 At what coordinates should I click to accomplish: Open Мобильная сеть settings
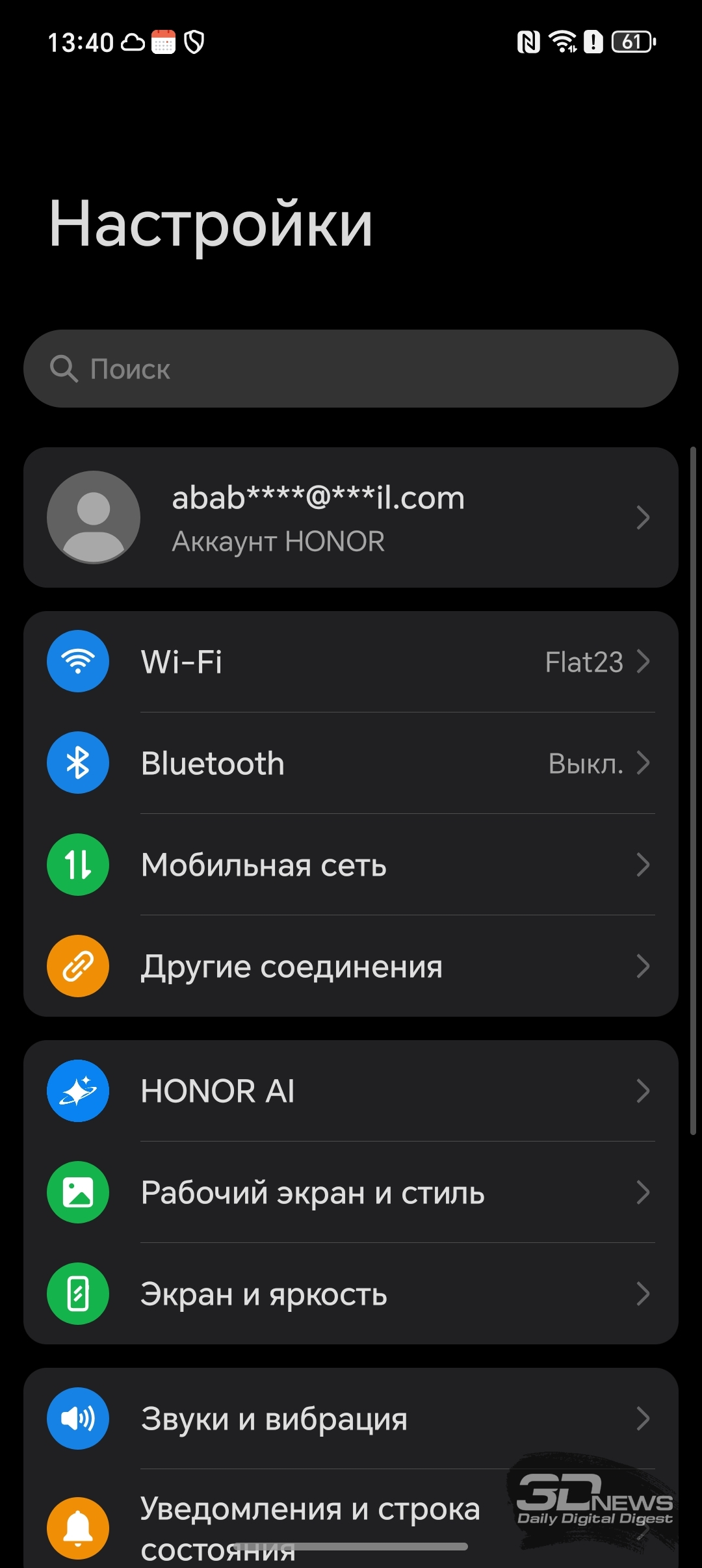[x=351, y=865]
